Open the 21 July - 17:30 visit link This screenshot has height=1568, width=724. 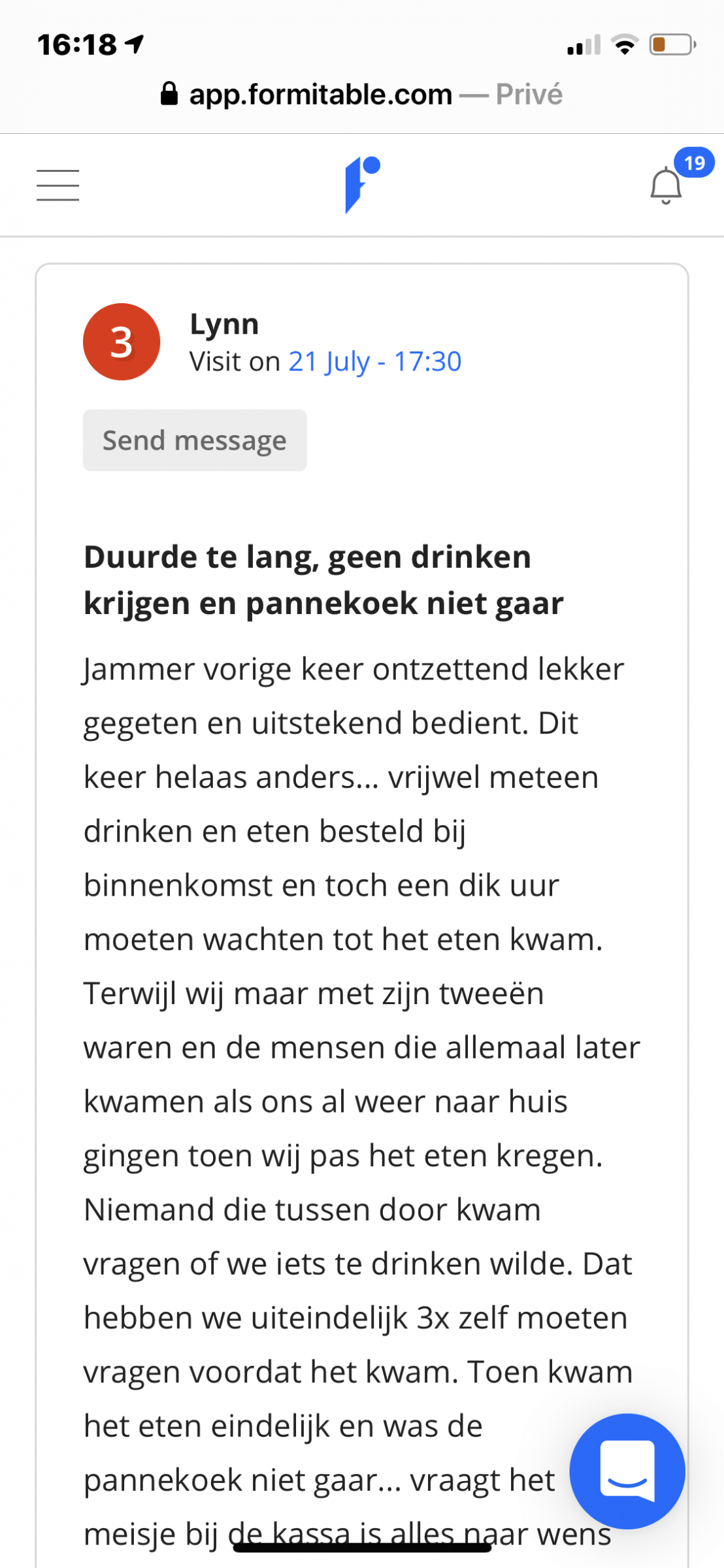coord(375,361)
